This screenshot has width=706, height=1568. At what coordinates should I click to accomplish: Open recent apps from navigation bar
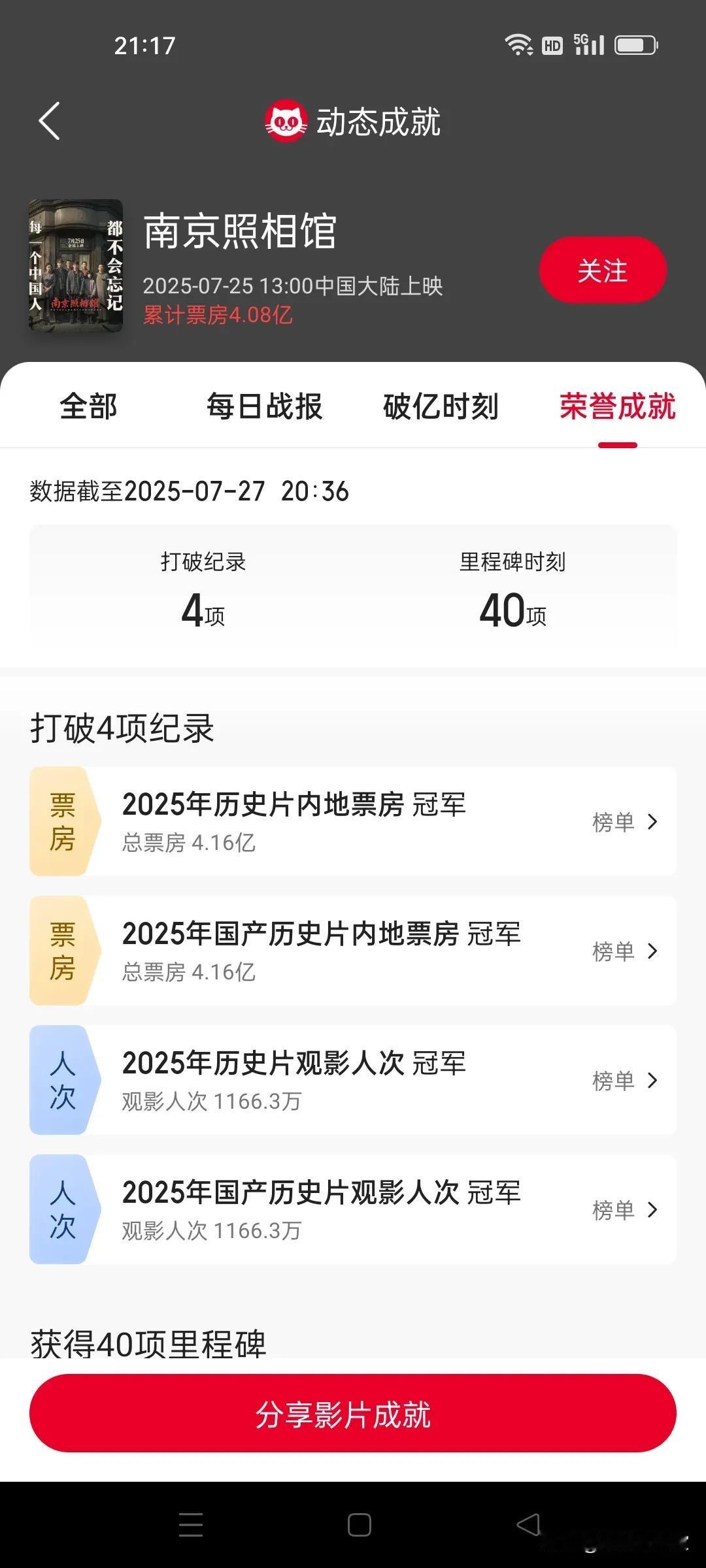(190, 1525)
